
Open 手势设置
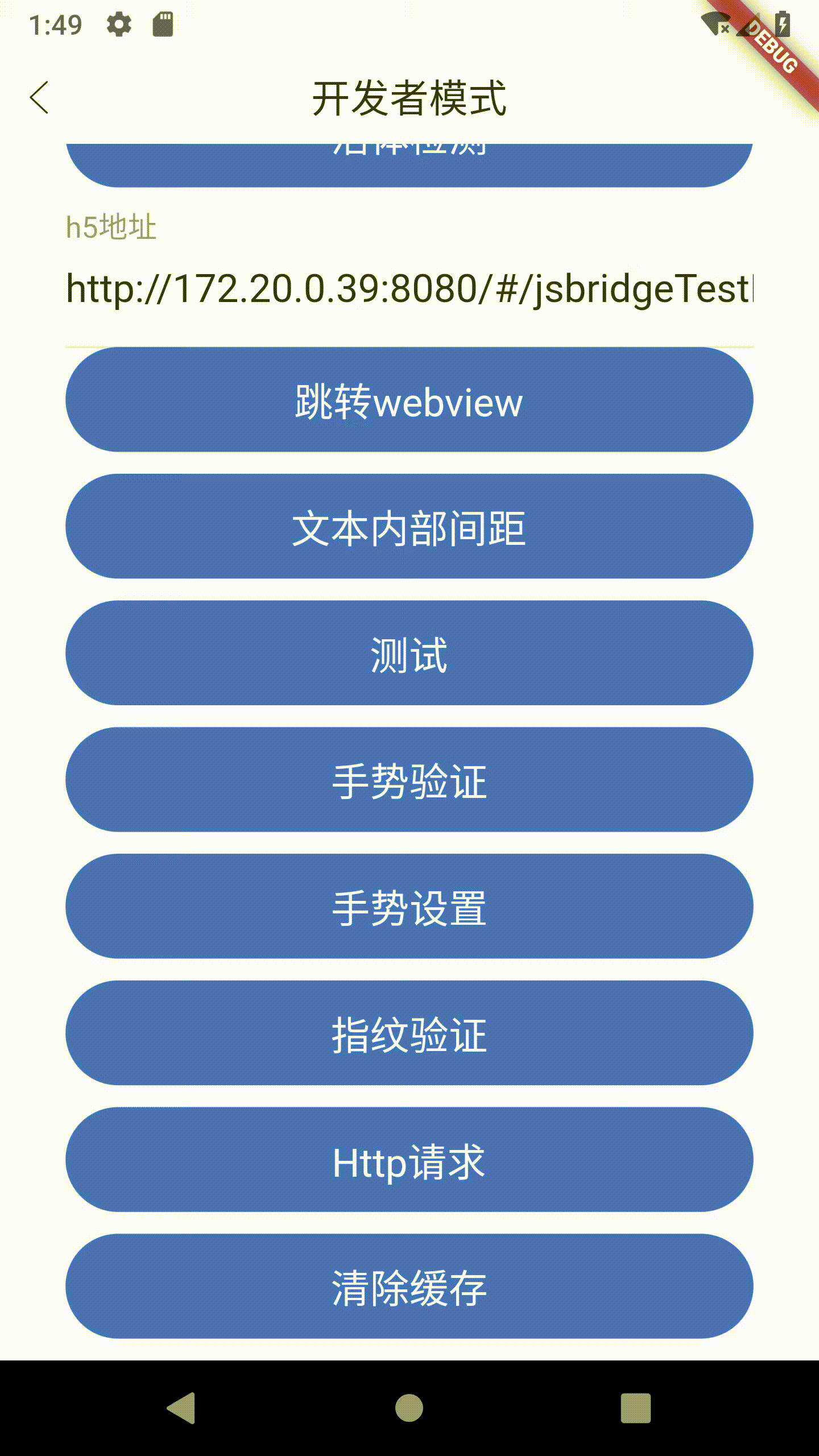[409, 907]
